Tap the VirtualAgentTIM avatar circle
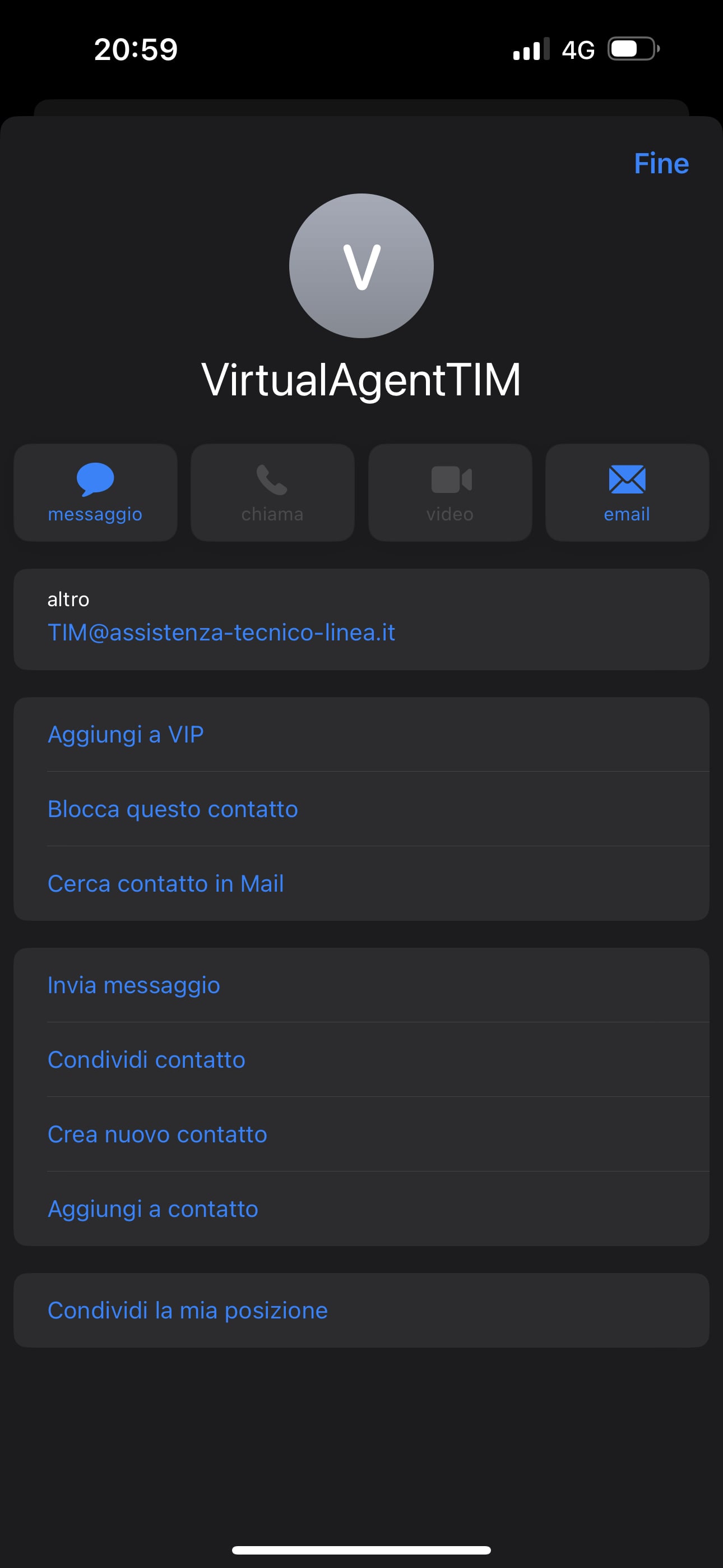The image size is (723, 1568). point(361,265)
